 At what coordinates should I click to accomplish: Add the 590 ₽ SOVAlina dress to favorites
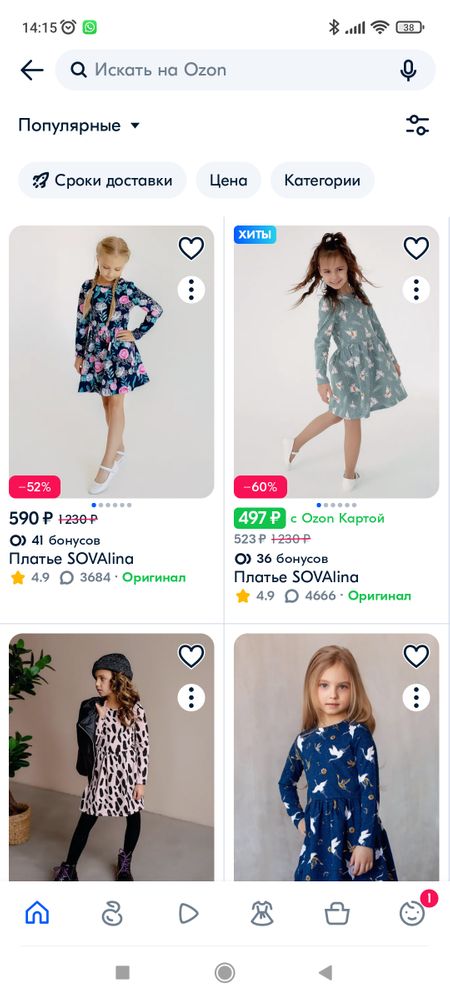(x=191, y=248)
